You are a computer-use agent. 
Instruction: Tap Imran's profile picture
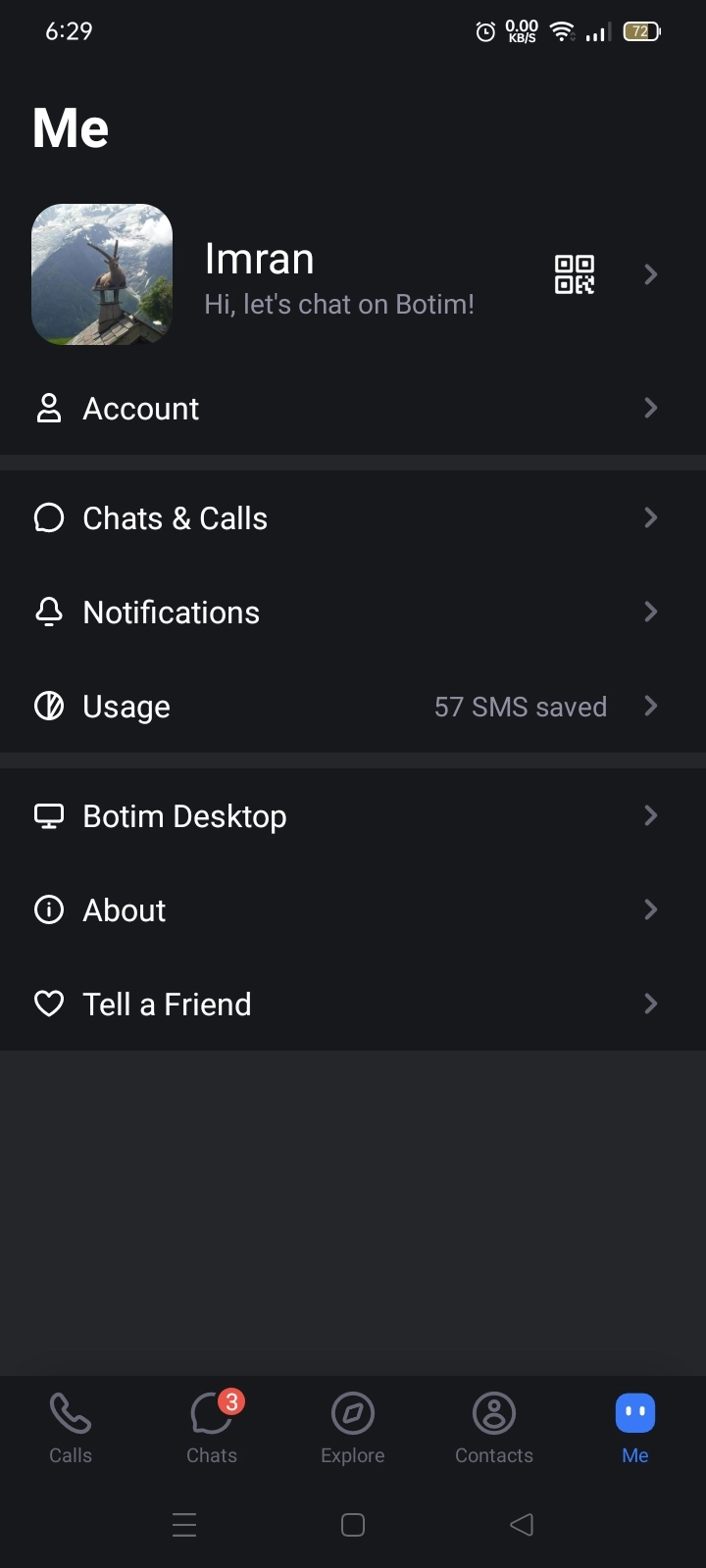(101, 274)
